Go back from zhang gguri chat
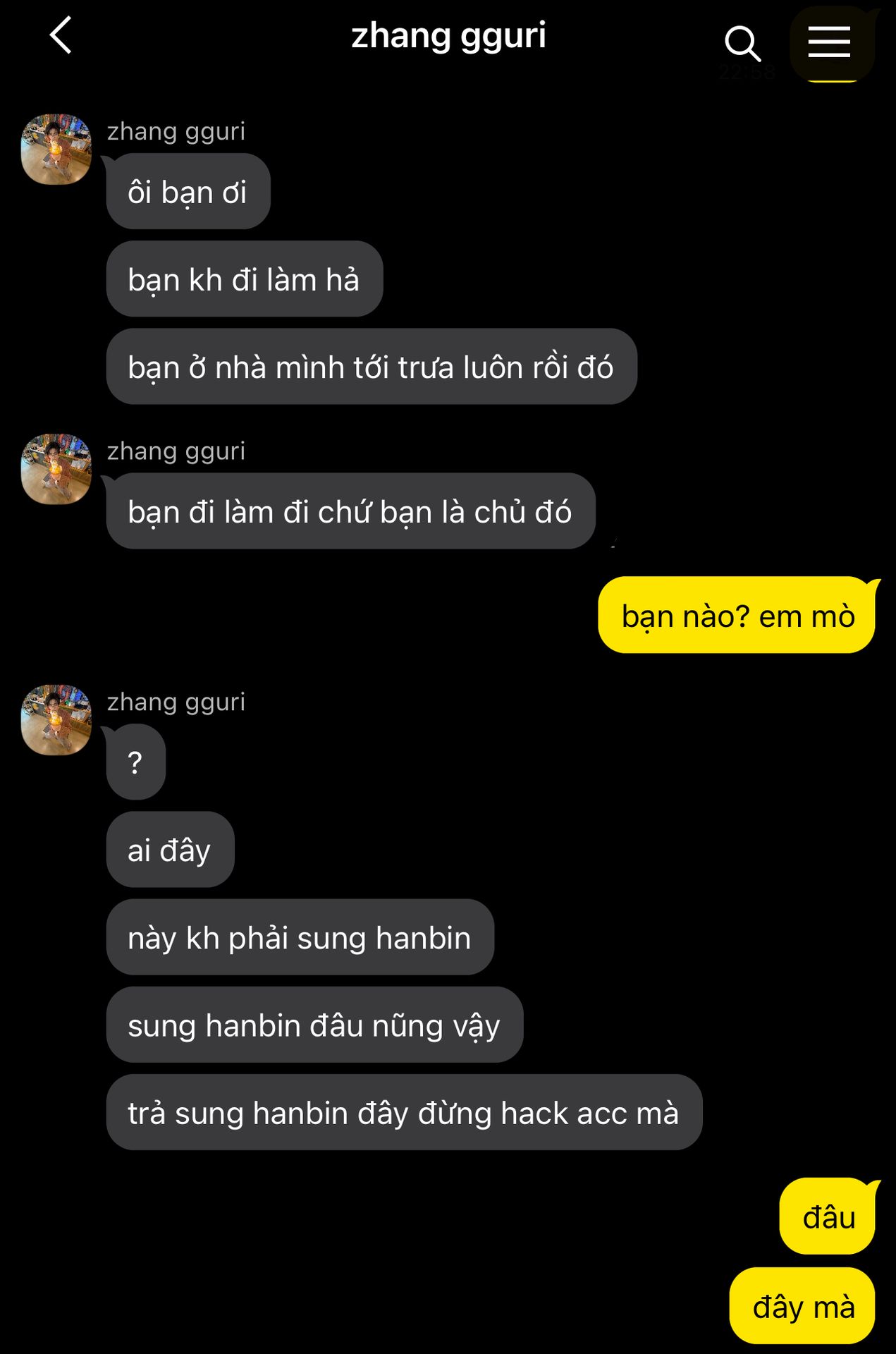 click(x=62, y=35)
